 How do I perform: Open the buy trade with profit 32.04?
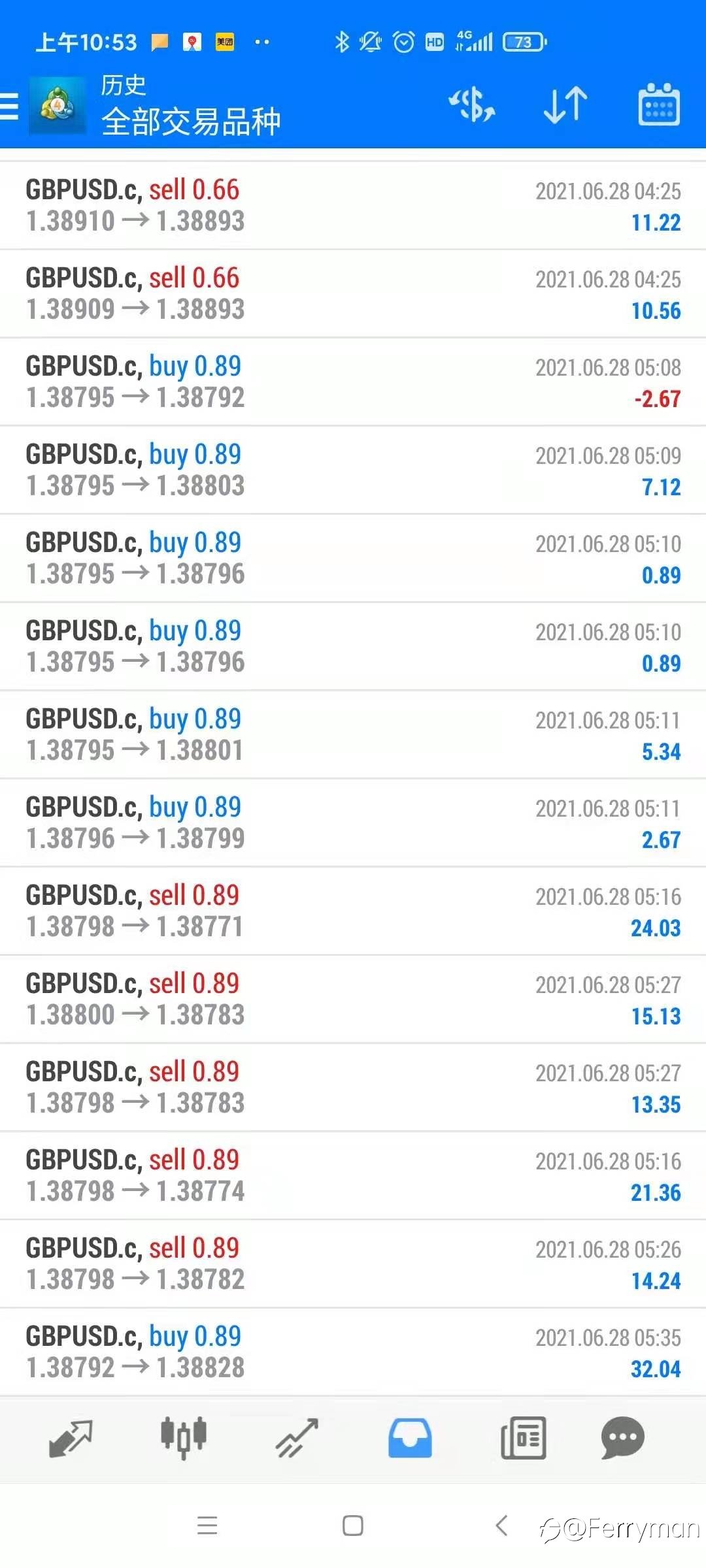[353, 1352]
